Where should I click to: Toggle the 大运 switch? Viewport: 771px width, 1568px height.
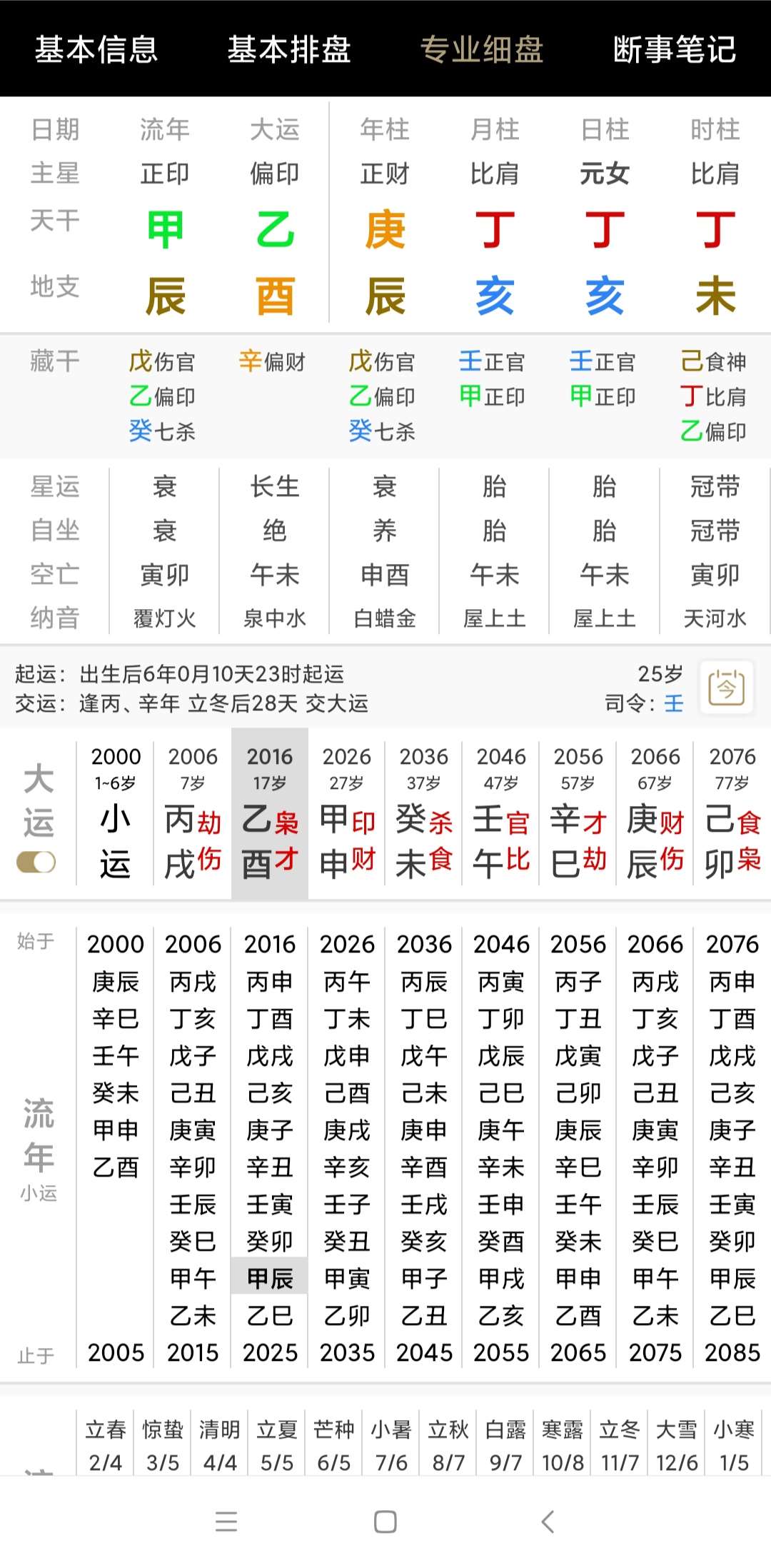tap(36, 862)
